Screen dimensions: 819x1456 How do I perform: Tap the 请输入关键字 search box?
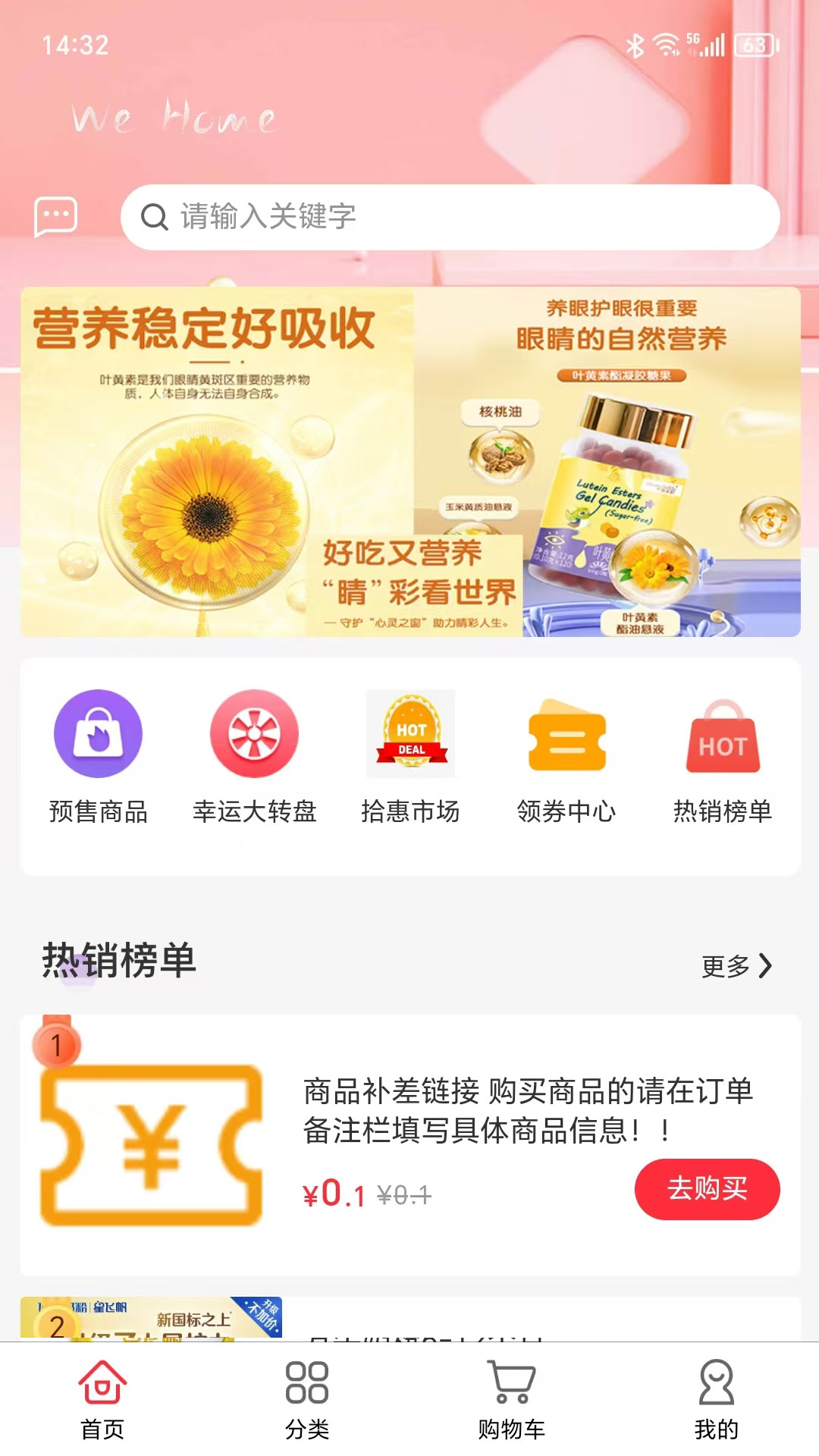[450, 217]
